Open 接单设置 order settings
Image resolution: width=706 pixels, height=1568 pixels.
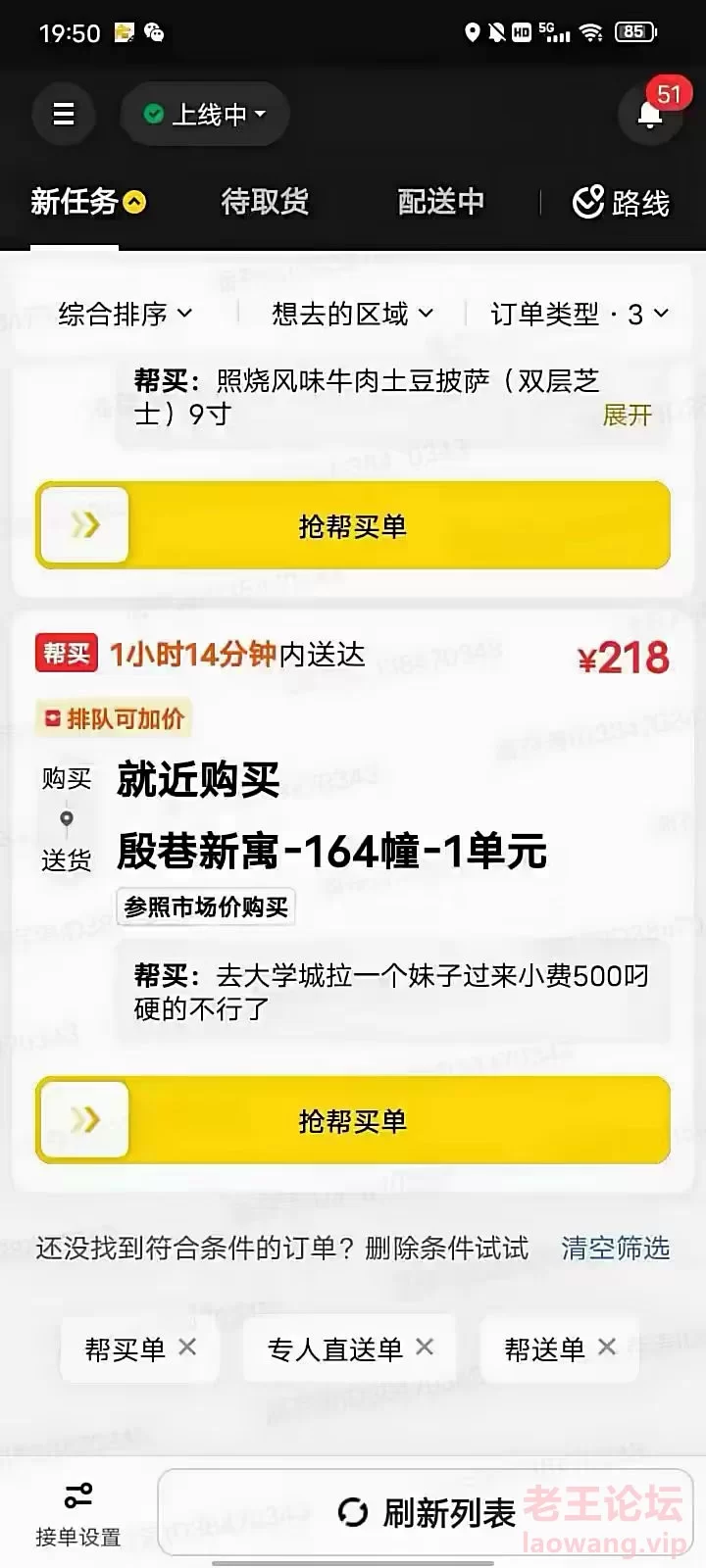77,1514
